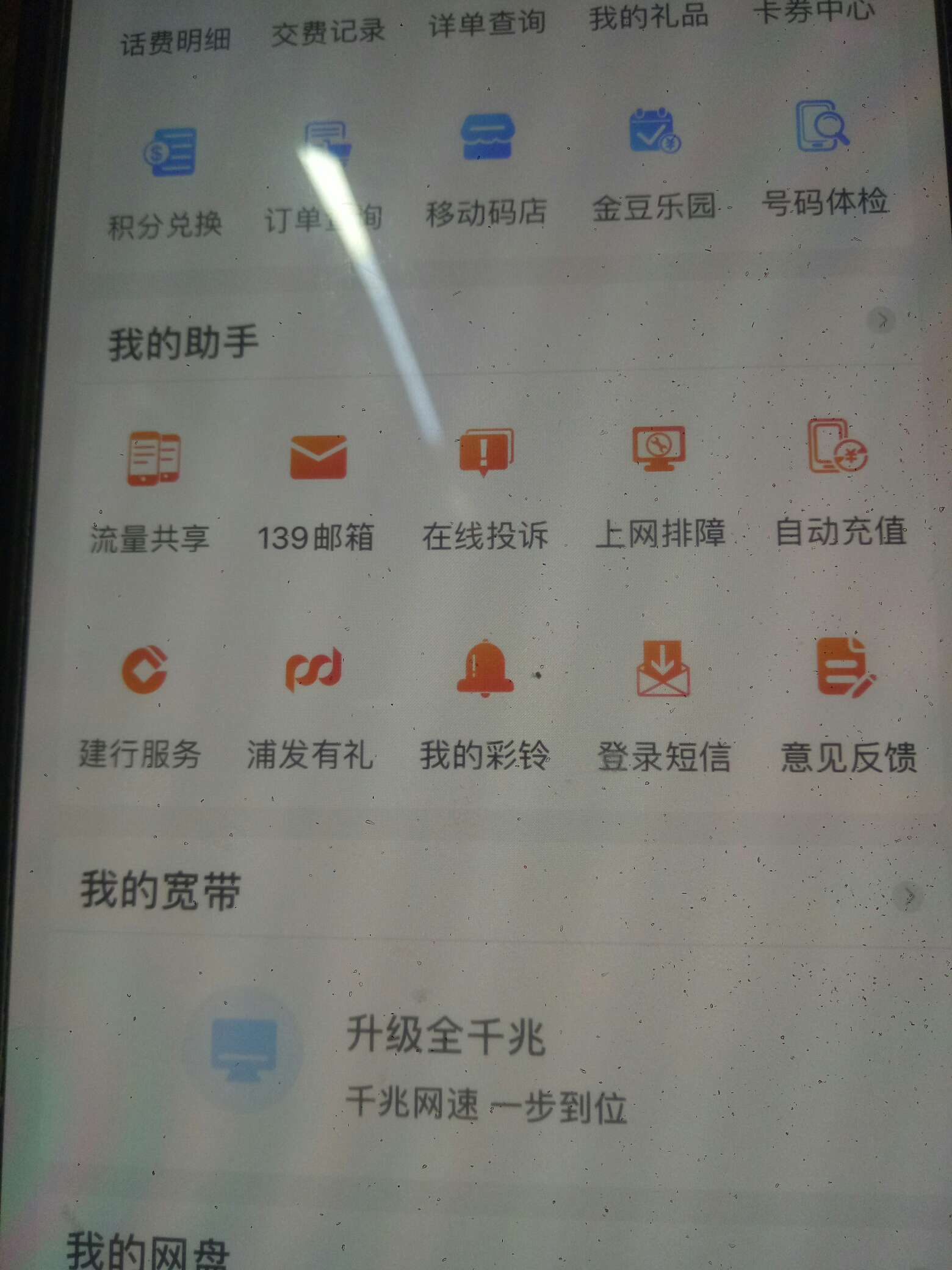This screenshot has height=1270, width=952.
Task: File an 在线投诉 online complaint
Action: (486, 485)
